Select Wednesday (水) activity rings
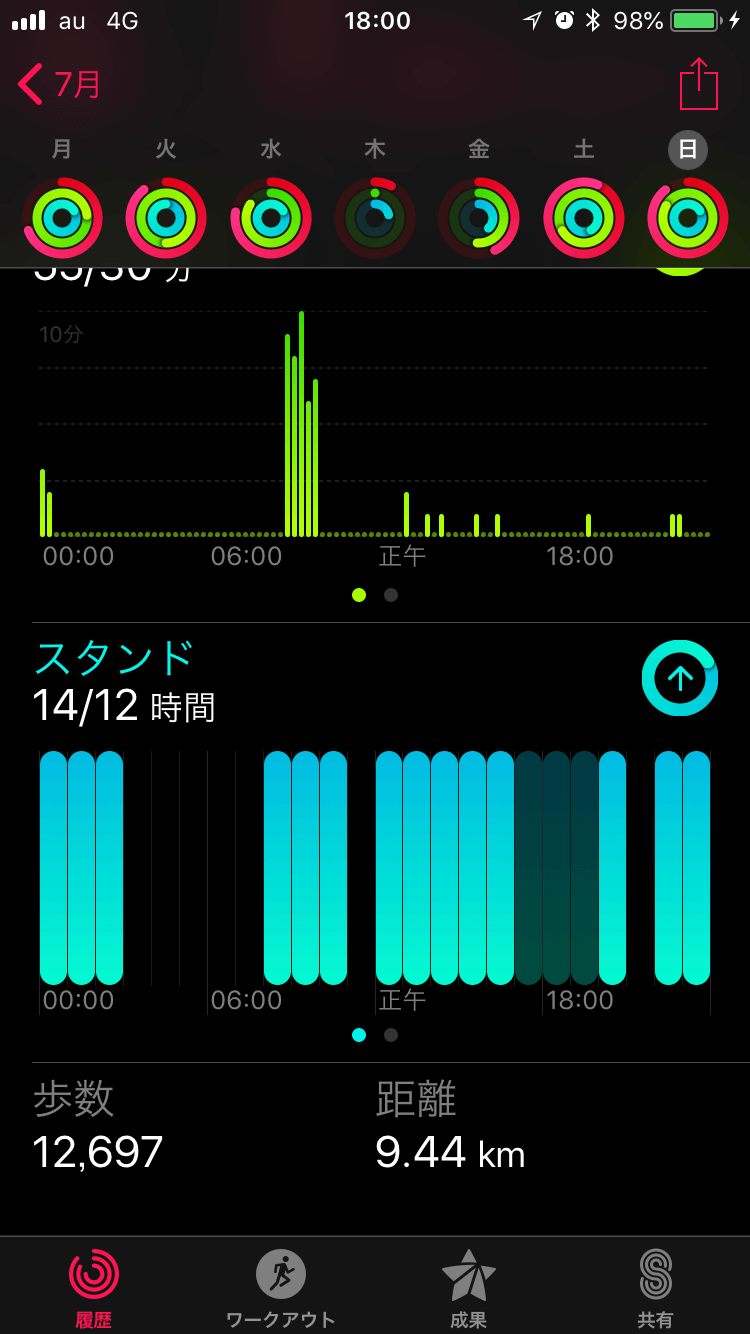The width and height of the screenshot is (750, 1334). point(270,217)
